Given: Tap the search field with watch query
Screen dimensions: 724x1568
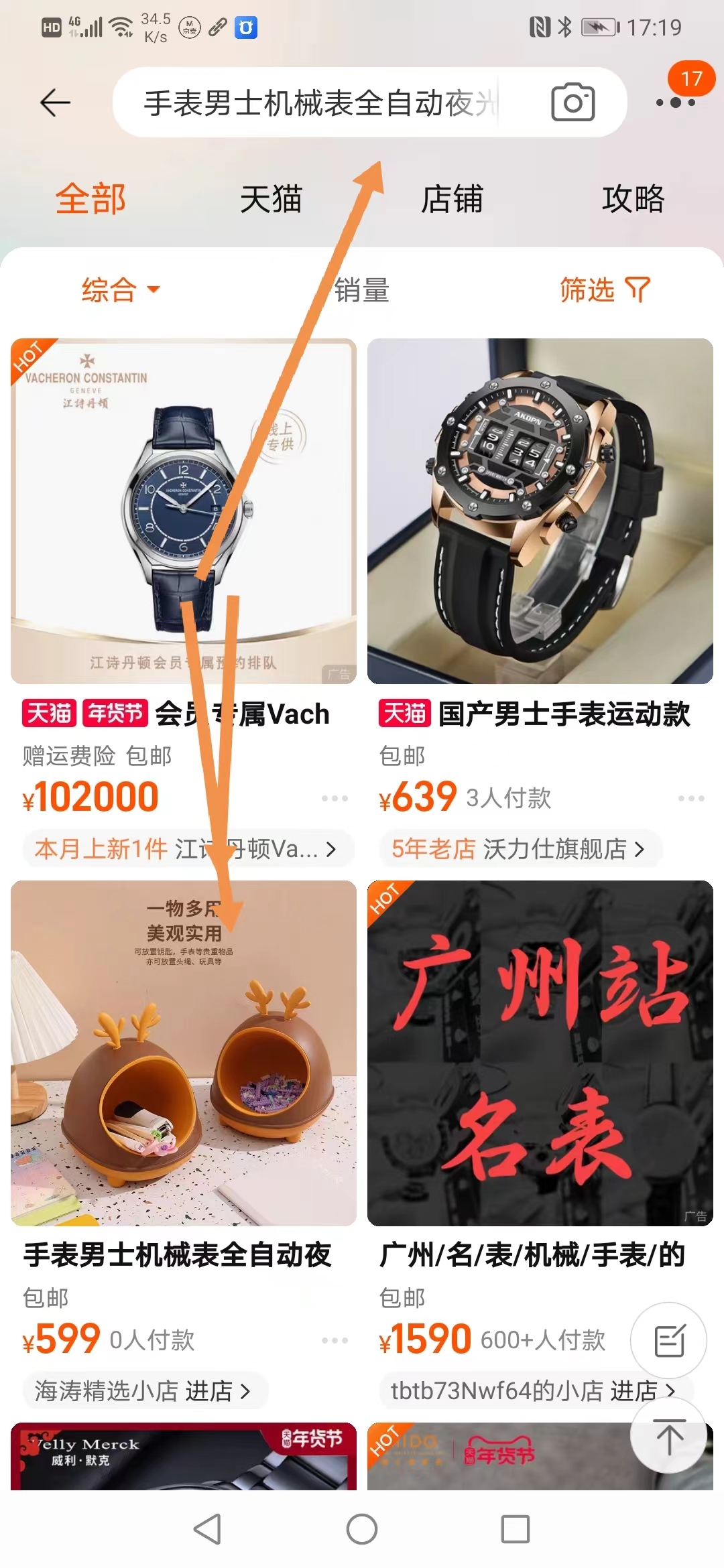Looking at the screenshot, I should pos(322,103).
